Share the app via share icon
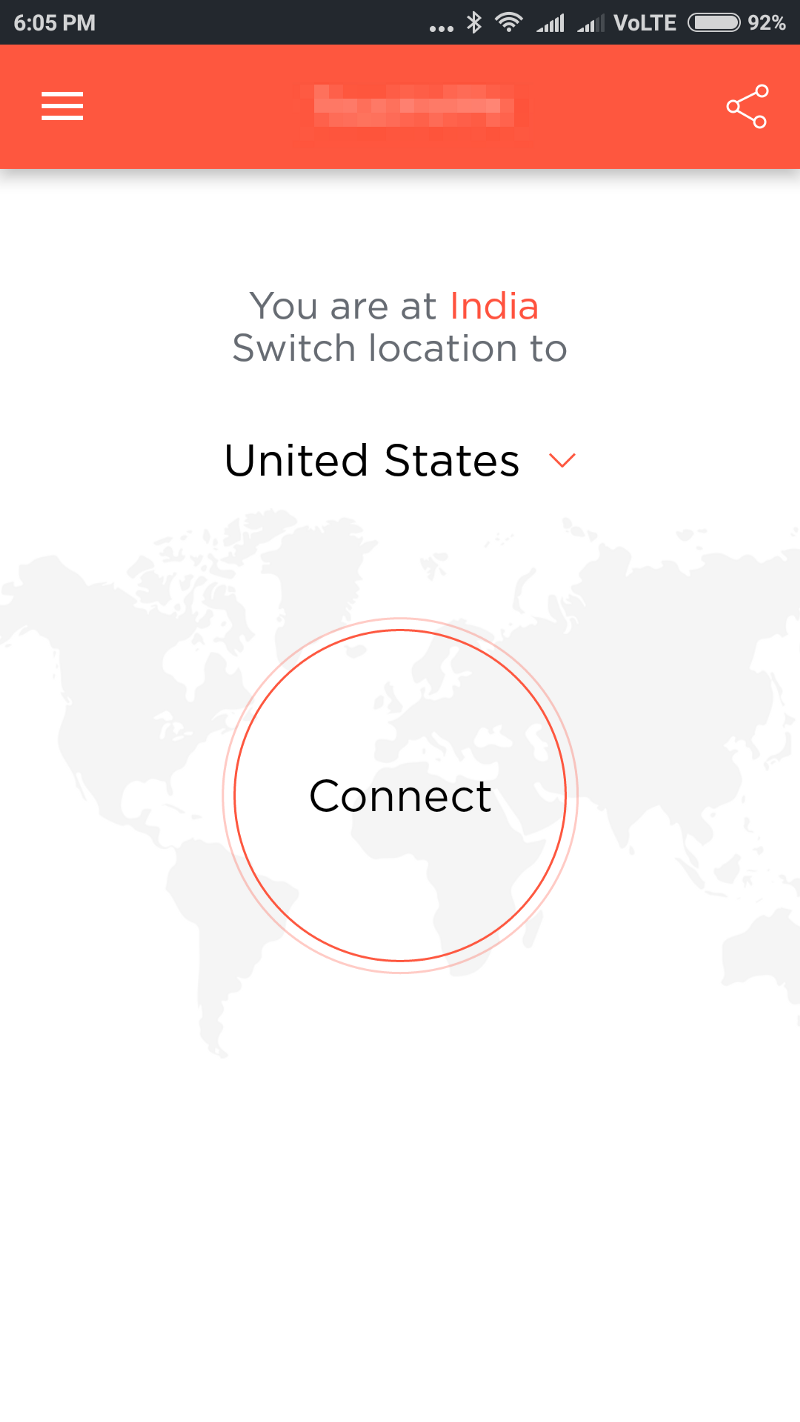800x1422 pixels. [747, 106]
